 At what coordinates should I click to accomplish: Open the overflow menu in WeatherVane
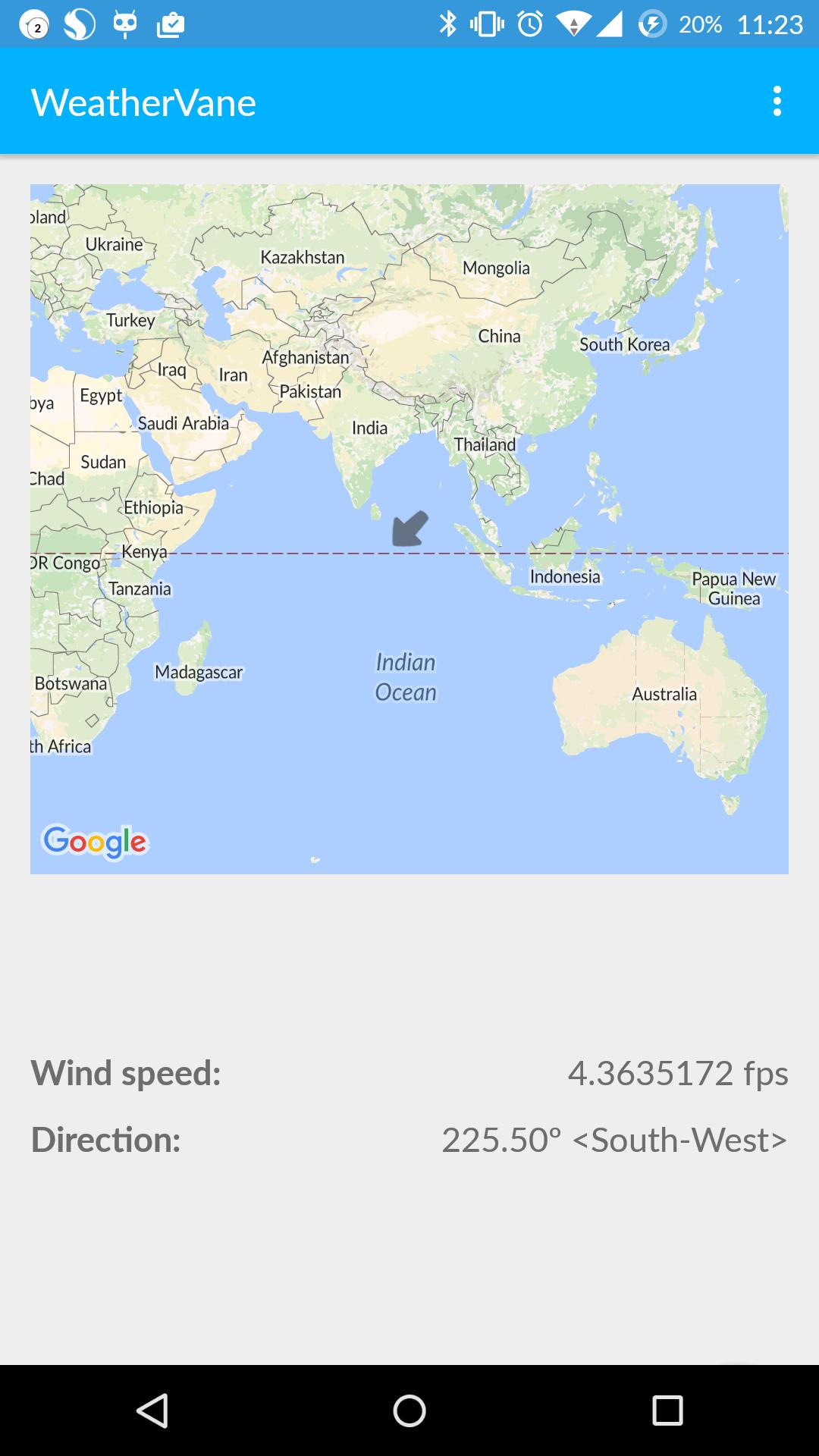coord(777,102)
